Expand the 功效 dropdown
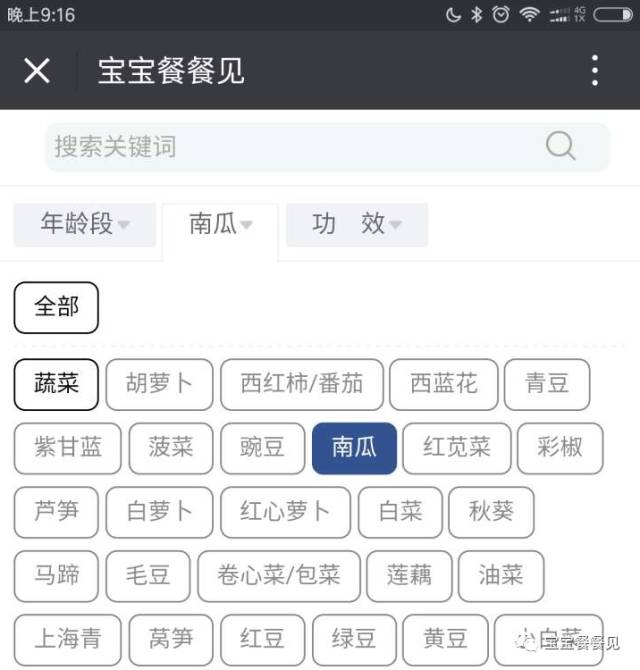This screenshot has width=640, height=670. [x=357, y=224]
